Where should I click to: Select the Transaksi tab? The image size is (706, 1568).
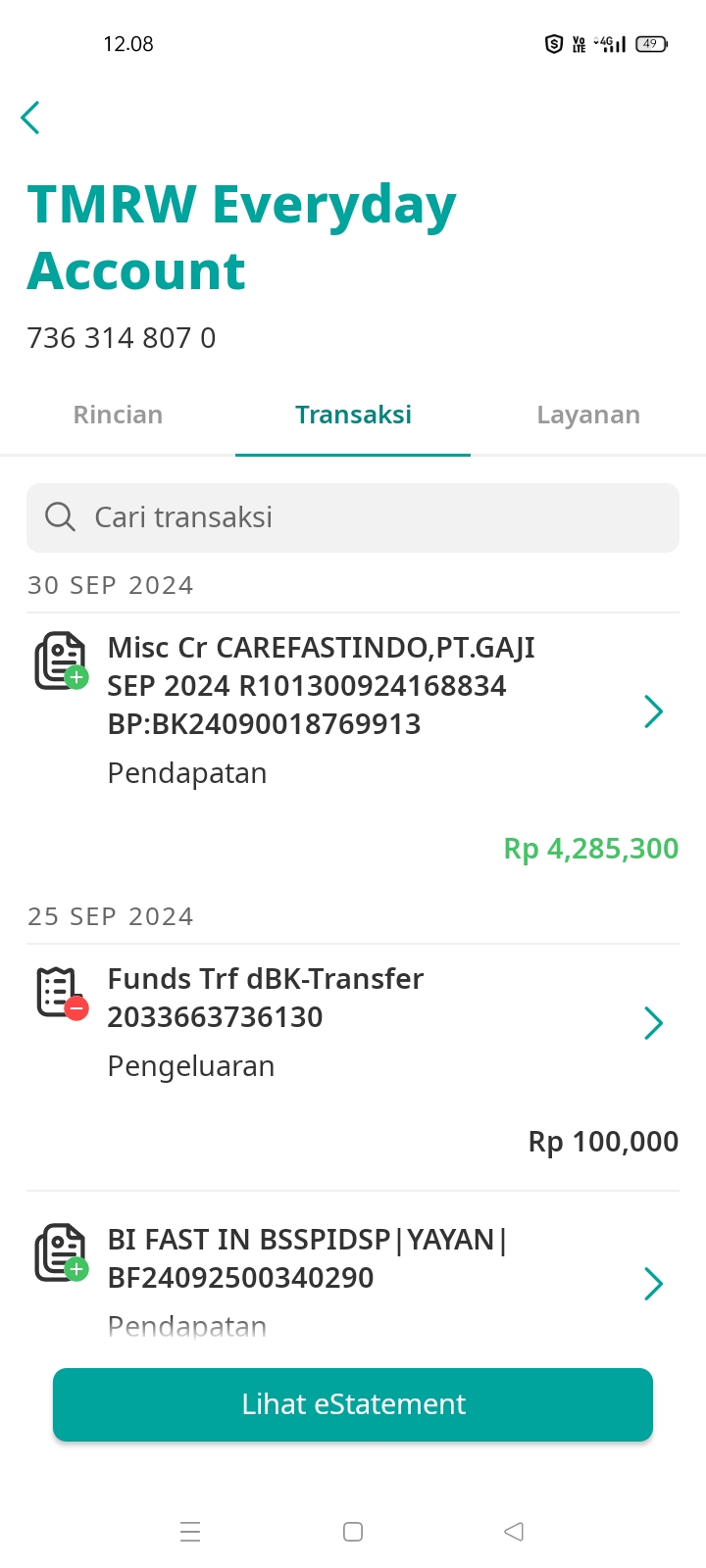[x=353, y=415]
